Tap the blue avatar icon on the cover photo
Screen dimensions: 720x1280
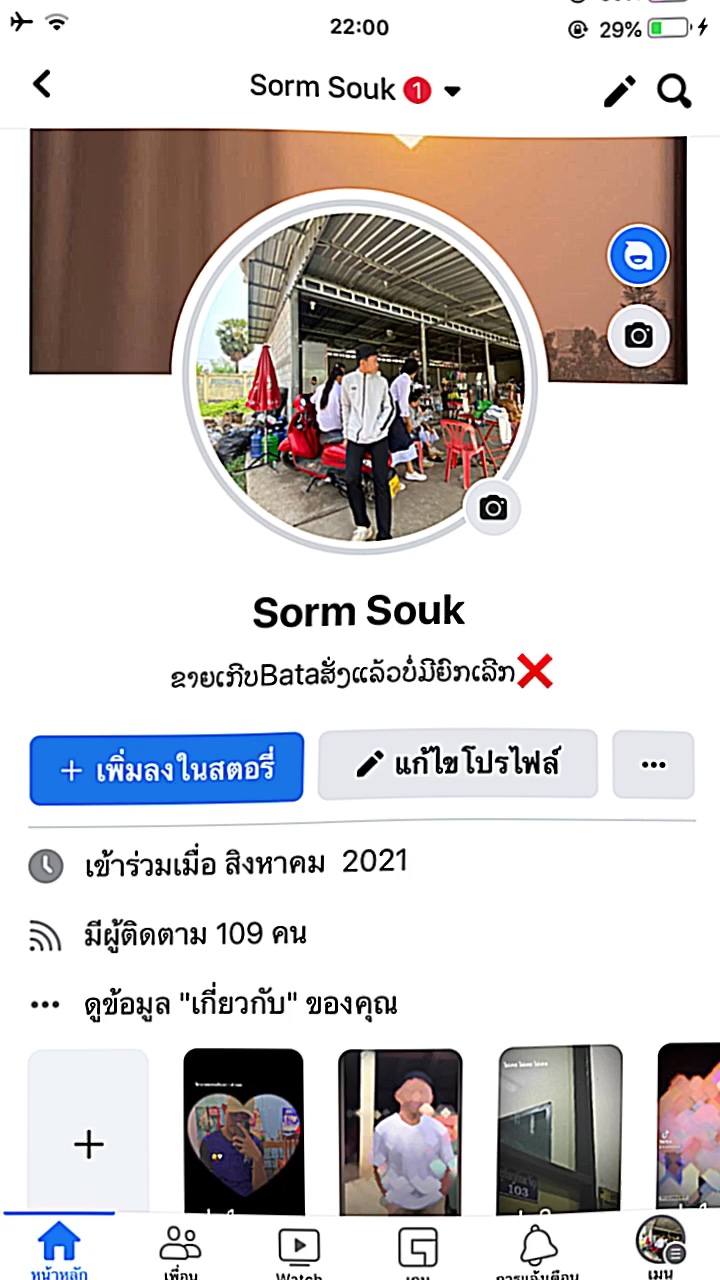(638, 258)
